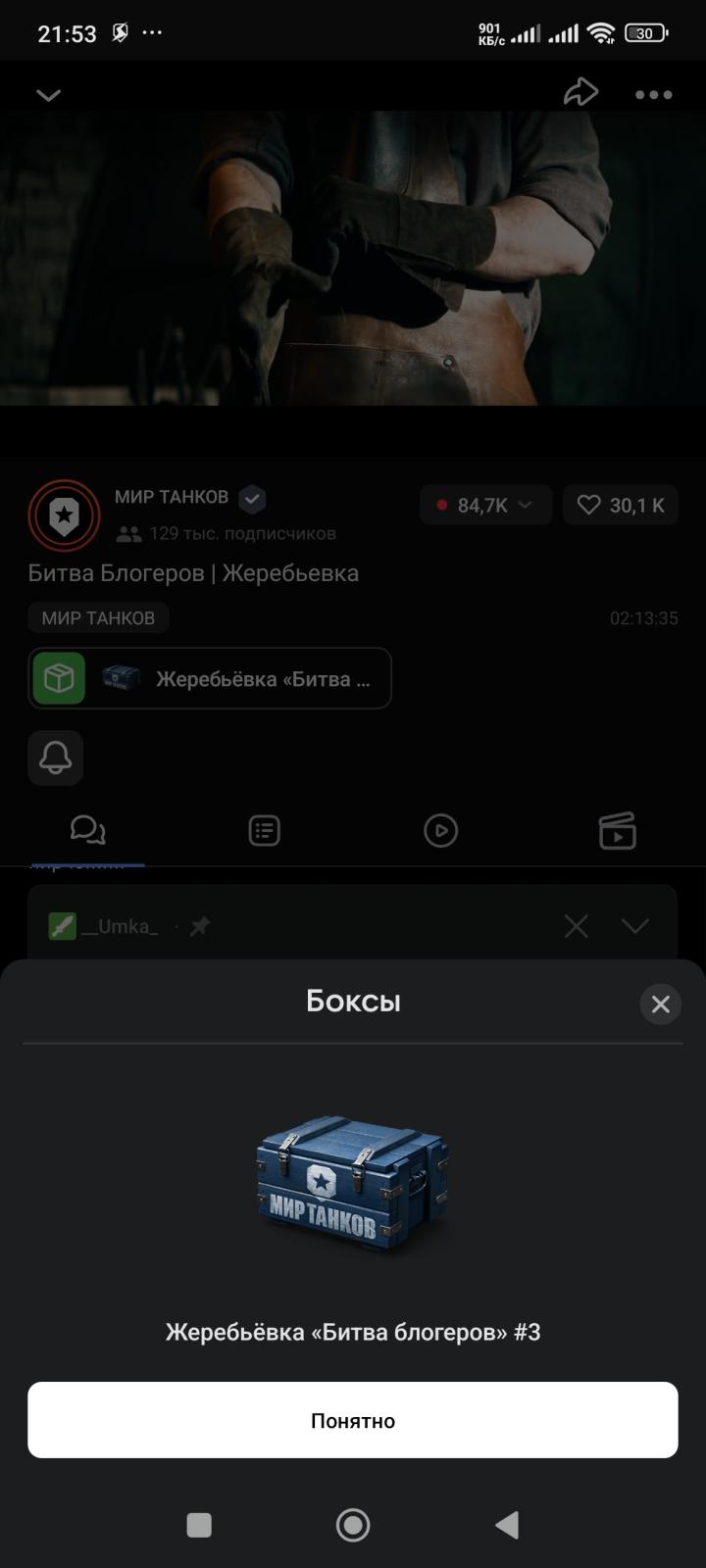The height and width of the screenshot is (1568, 706).
Task: Turn on the notification bell
Action: [56, 758]
